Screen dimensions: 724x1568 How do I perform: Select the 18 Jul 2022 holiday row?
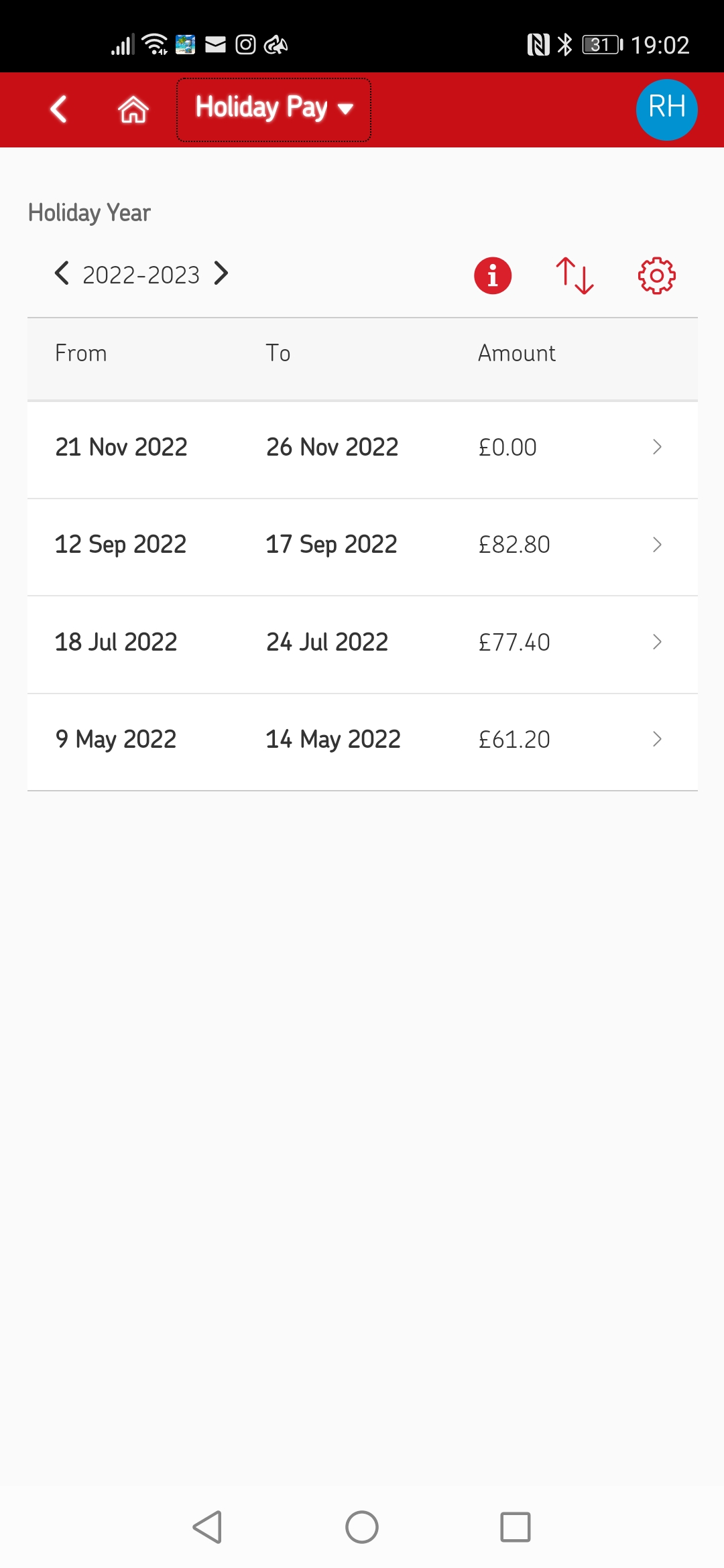click(362, 643)
